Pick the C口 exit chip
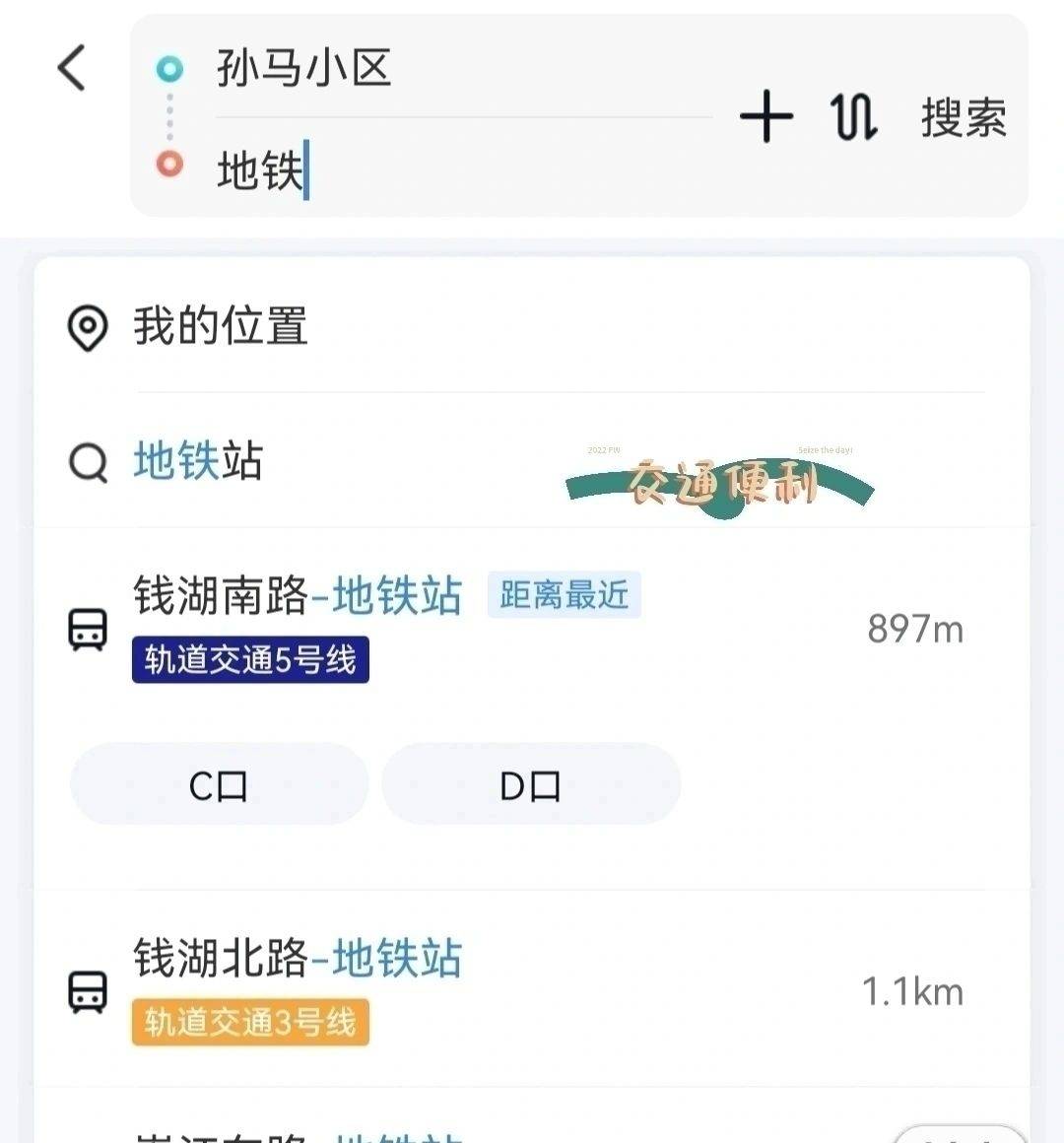This screenshot has width=1064, height=1143. [x=219, y=784]
